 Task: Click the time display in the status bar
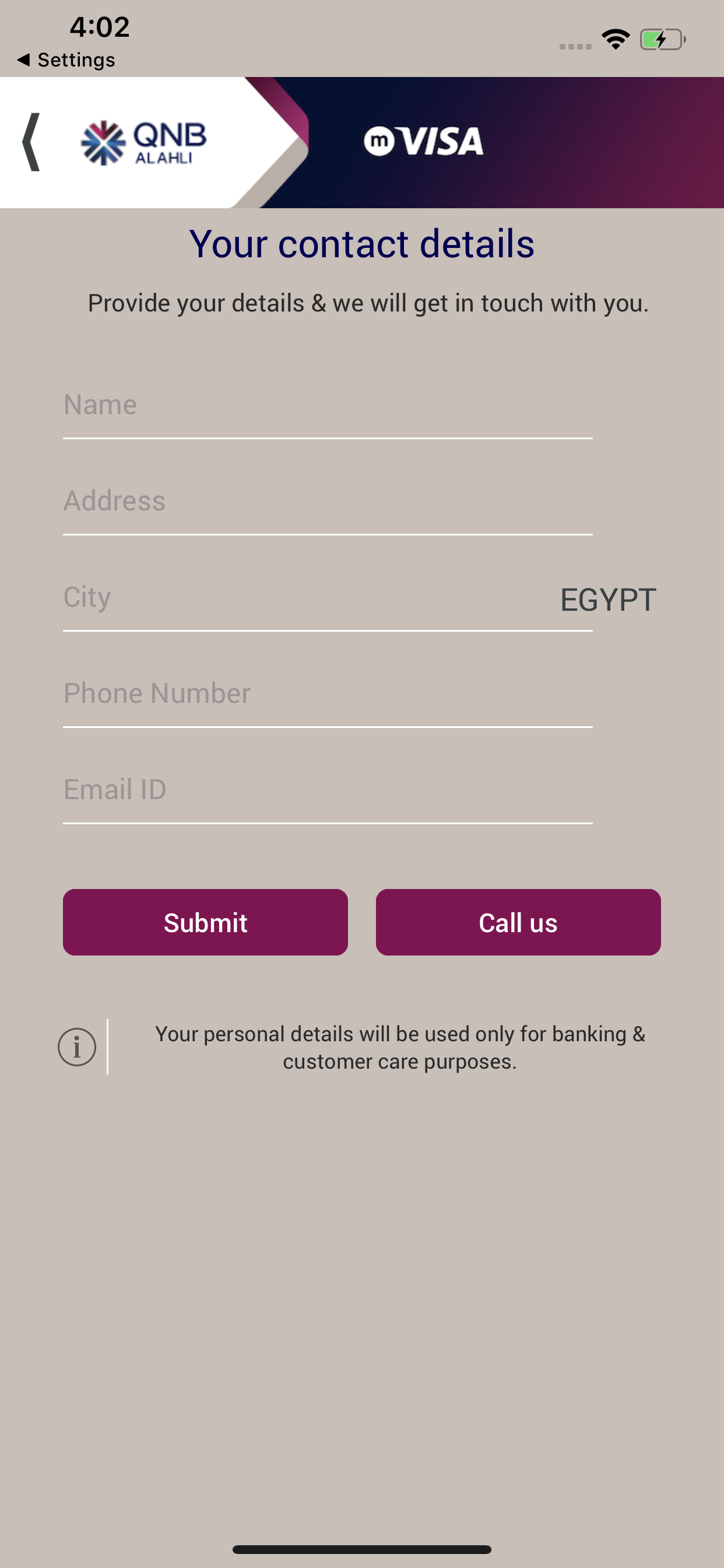click(x=99, y=27)
